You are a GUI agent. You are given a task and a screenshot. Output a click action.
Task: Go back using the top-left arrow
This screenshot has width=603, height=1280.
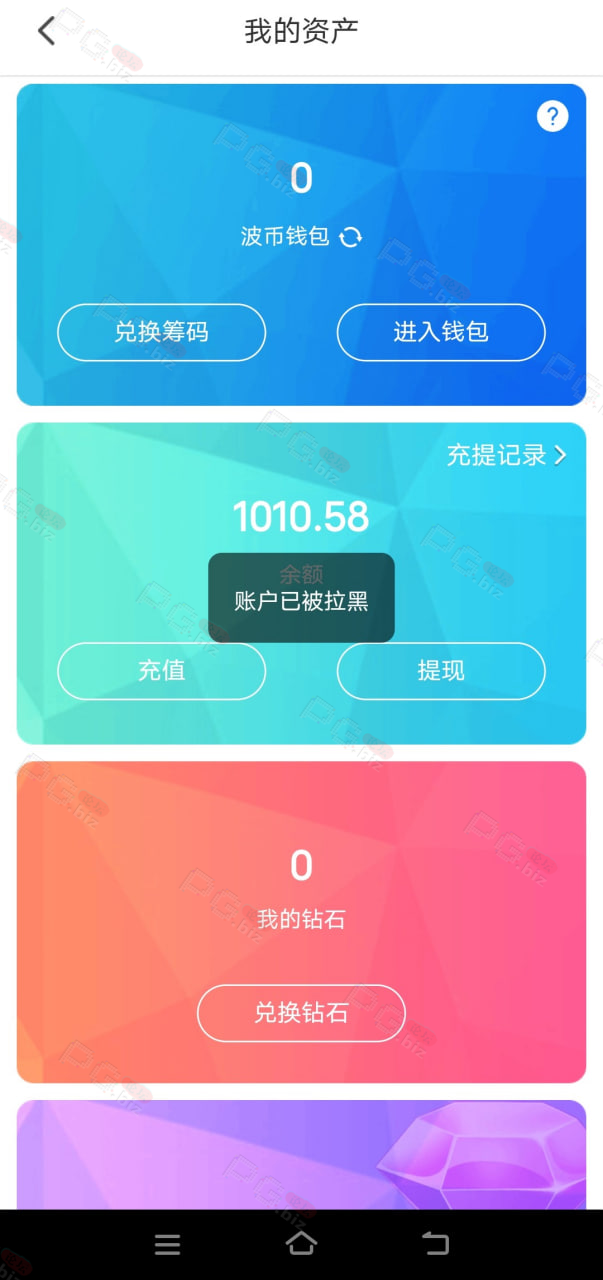[46, 31]
